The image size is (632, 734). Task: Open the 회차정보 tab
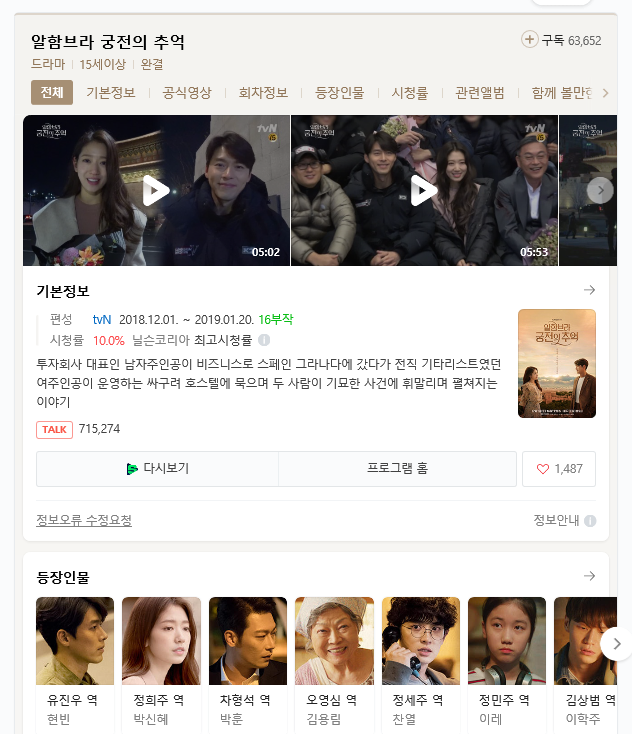coord(263,93)
